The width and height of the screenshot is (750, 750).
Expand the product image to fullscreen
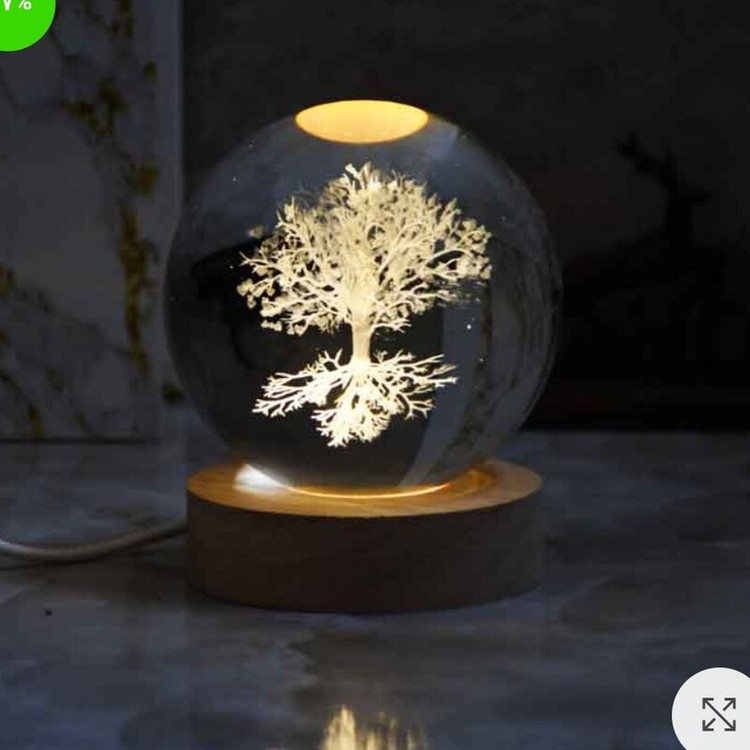[x=717, y=714]
